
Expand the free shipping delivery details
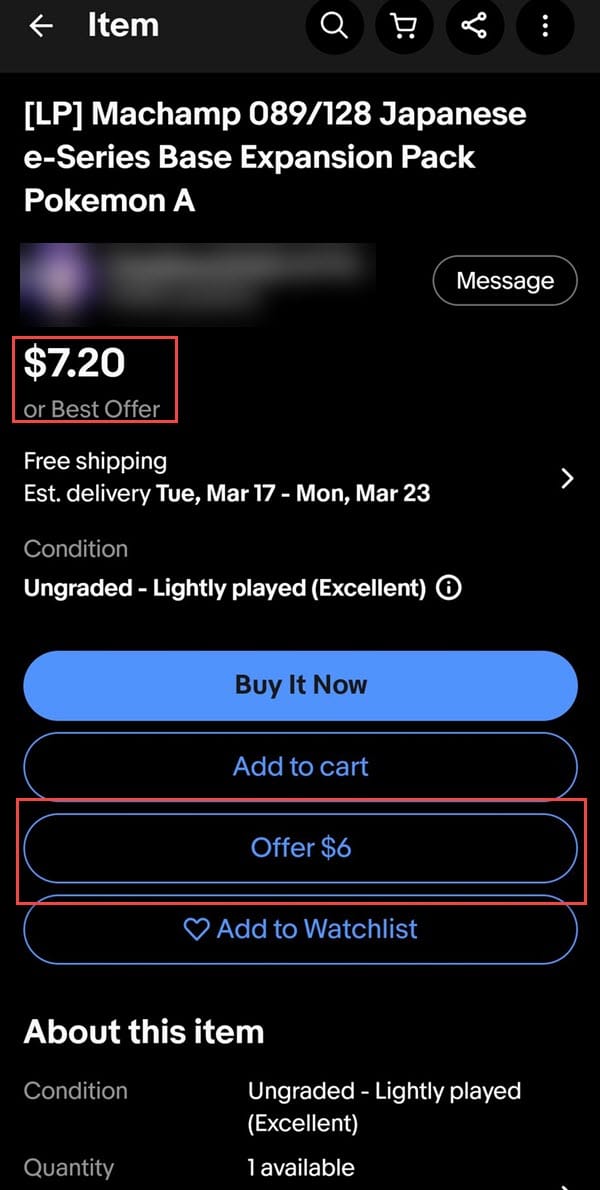click(567, 478)
